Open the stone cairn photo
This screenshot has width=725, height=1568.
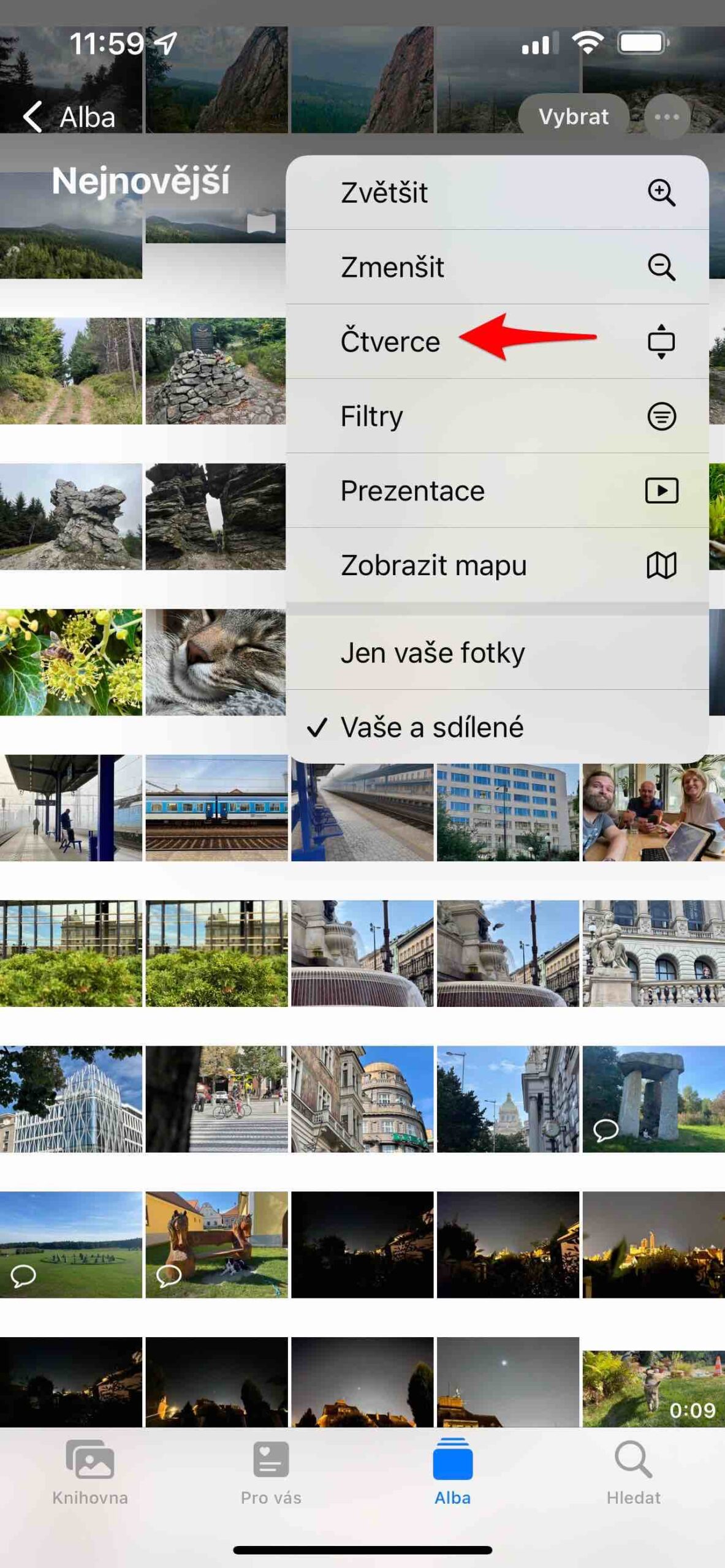[x=215, y=371]
